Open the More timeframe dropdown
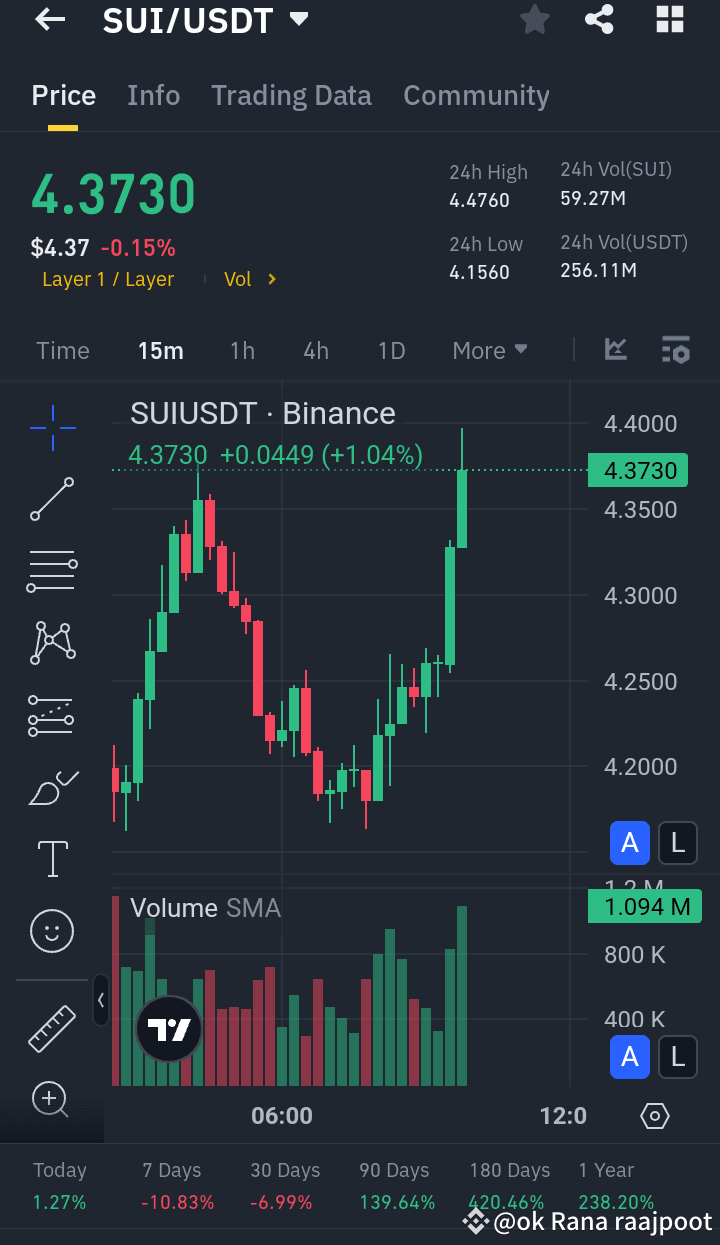The height and width of the screenshot is (1245, 720). (x=489, y=350)
